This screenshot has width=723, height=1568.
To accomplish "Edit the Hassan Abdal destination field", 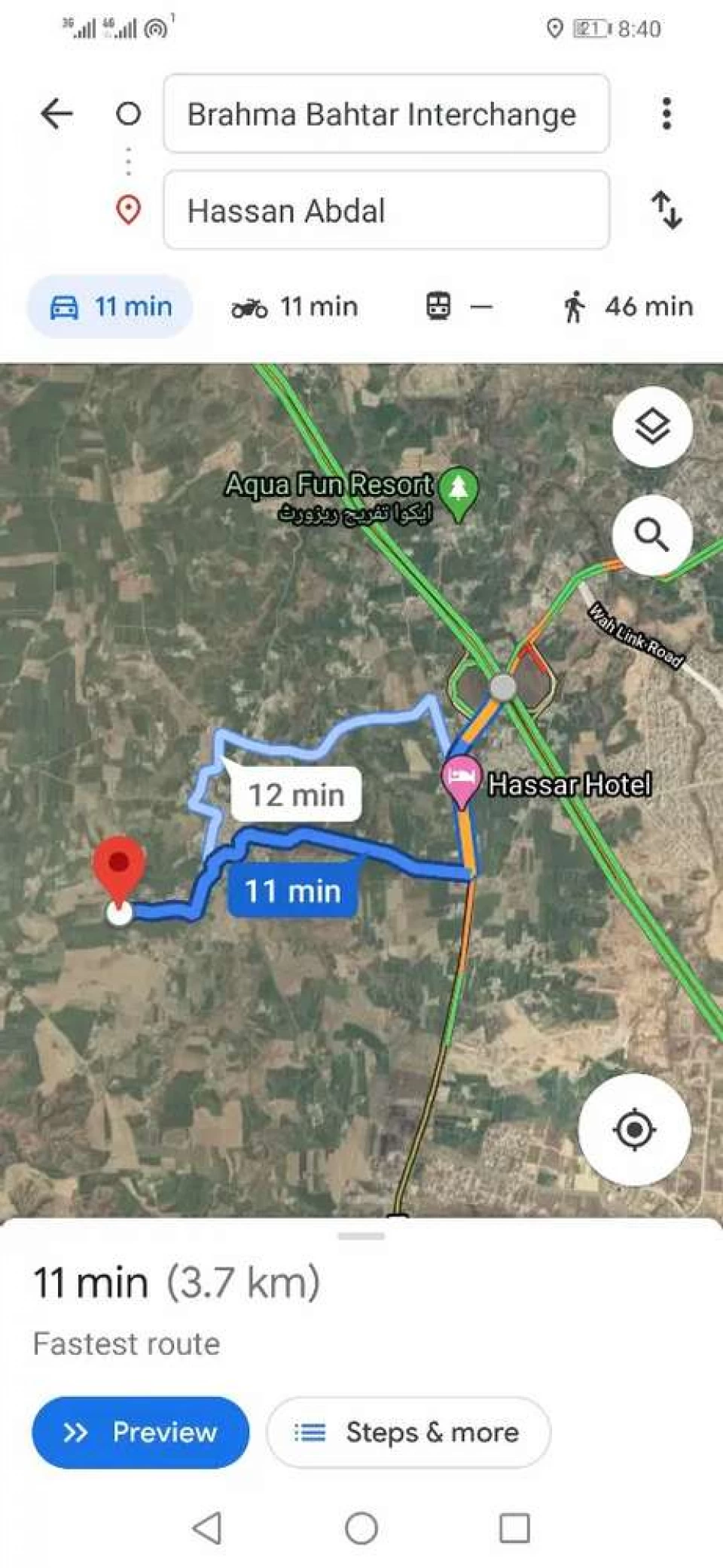I will point(386,210).
